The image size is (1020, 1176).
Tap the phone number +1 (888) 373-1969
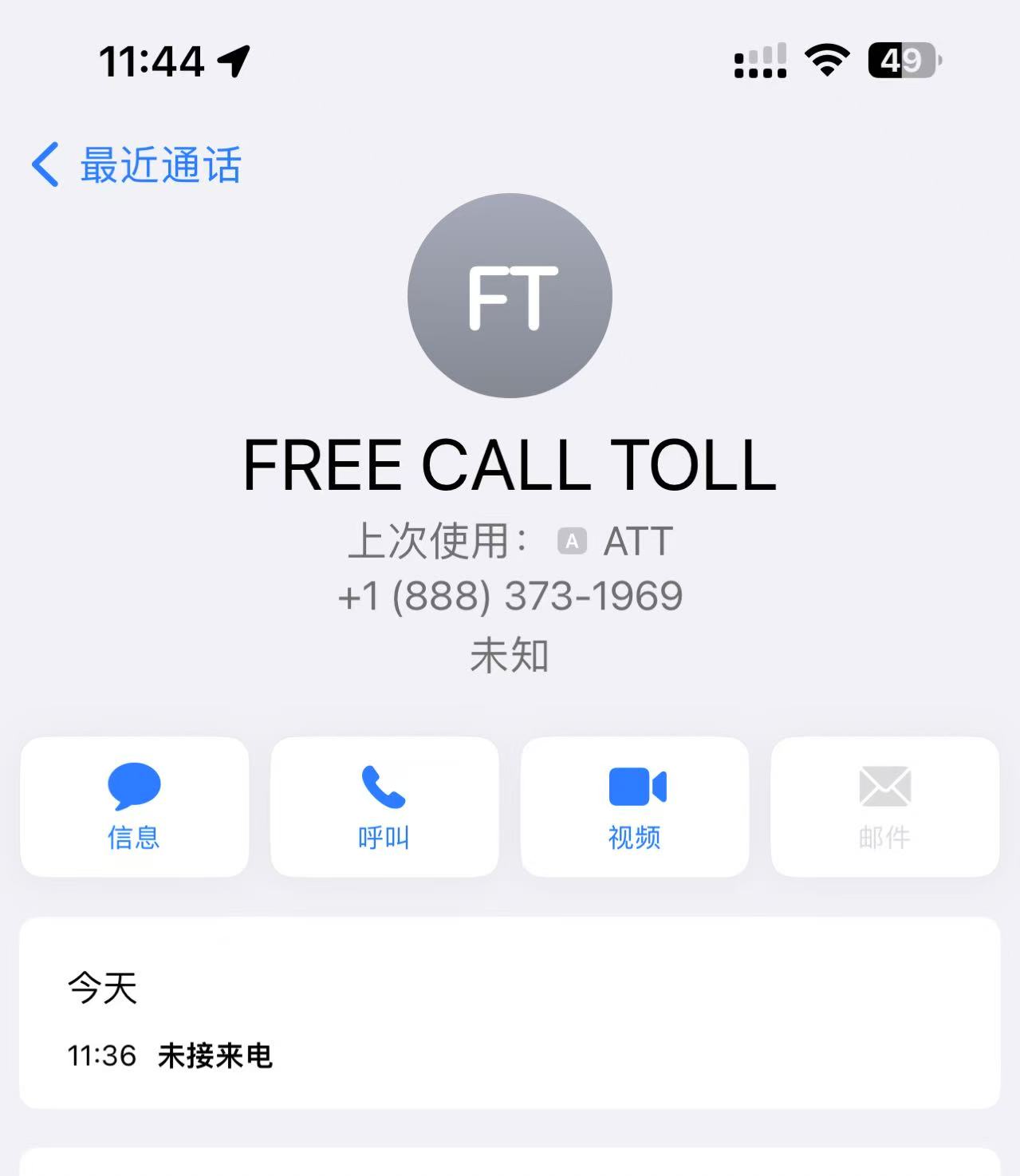click(510, 594)
